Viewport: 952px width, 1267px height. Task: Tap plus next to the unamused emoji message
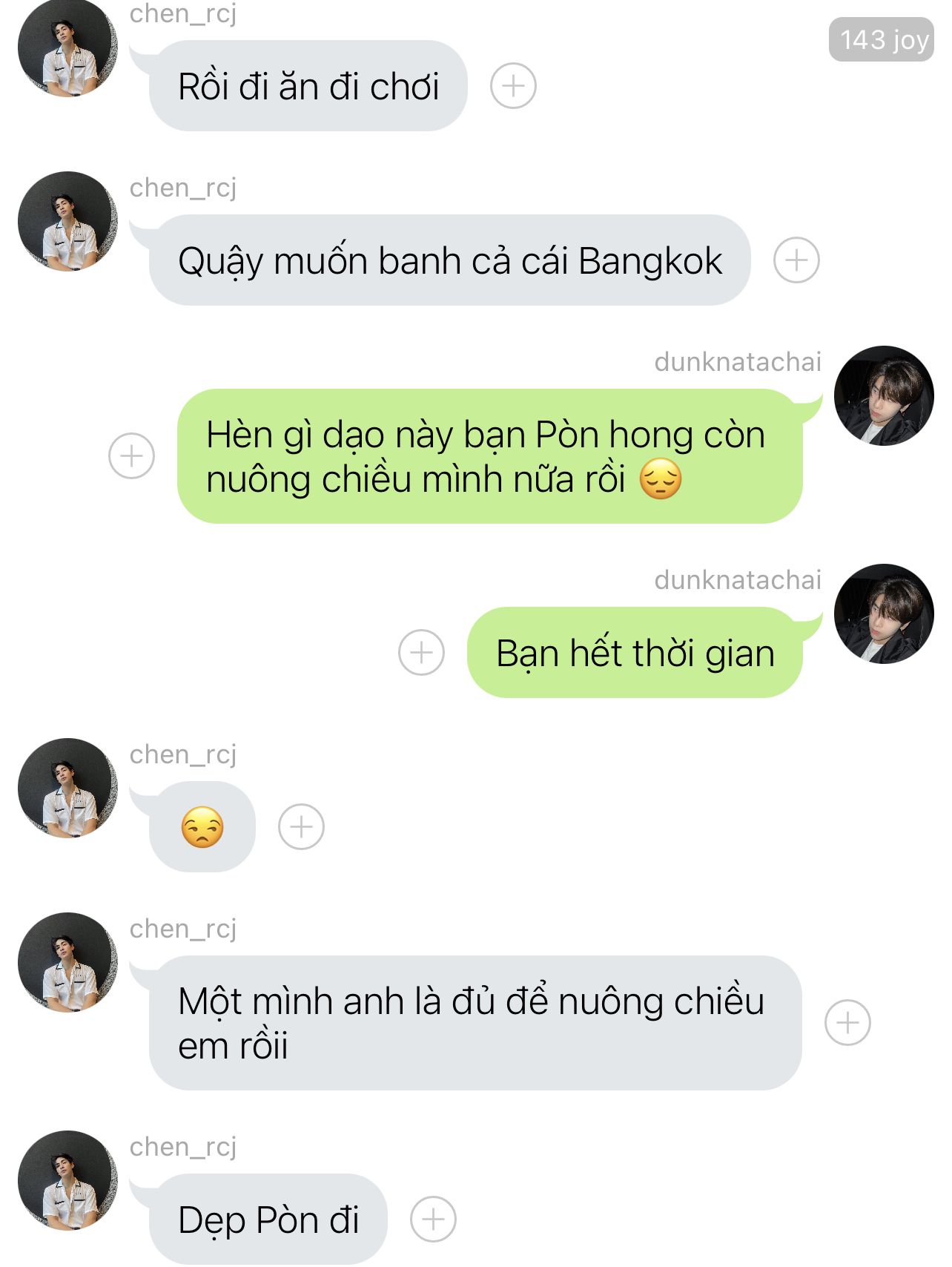click(x=301, y=826)
